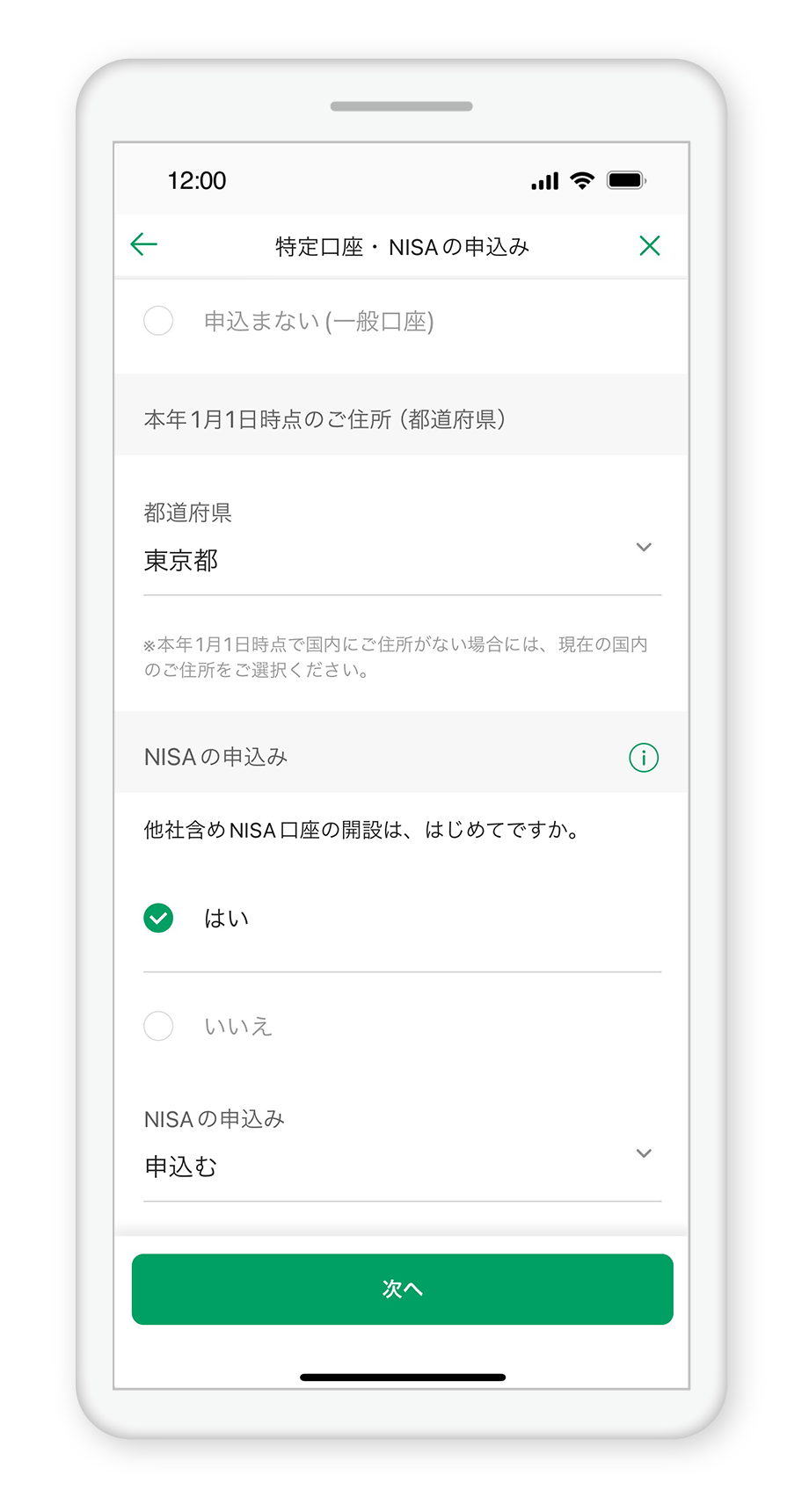
Task: Tap the 次へ button to continue
Action: coord(402,1289)
